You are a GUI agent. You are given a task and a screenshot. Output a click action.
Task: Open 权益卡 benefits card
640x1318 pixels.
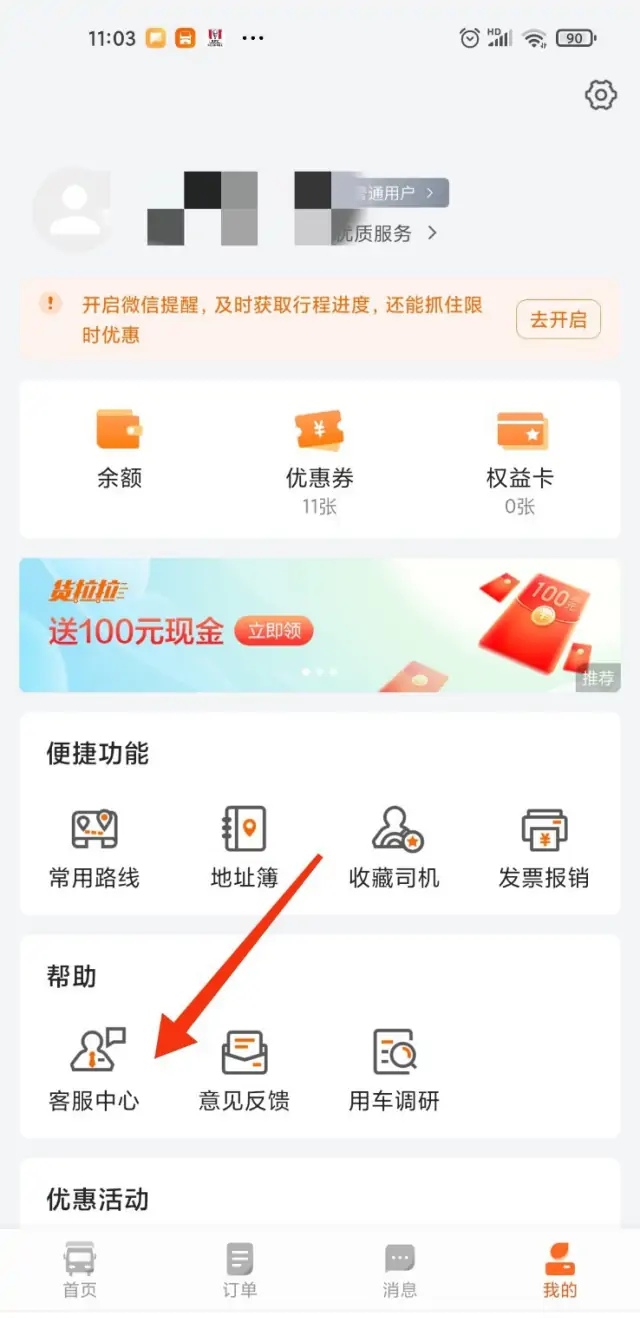520,462
